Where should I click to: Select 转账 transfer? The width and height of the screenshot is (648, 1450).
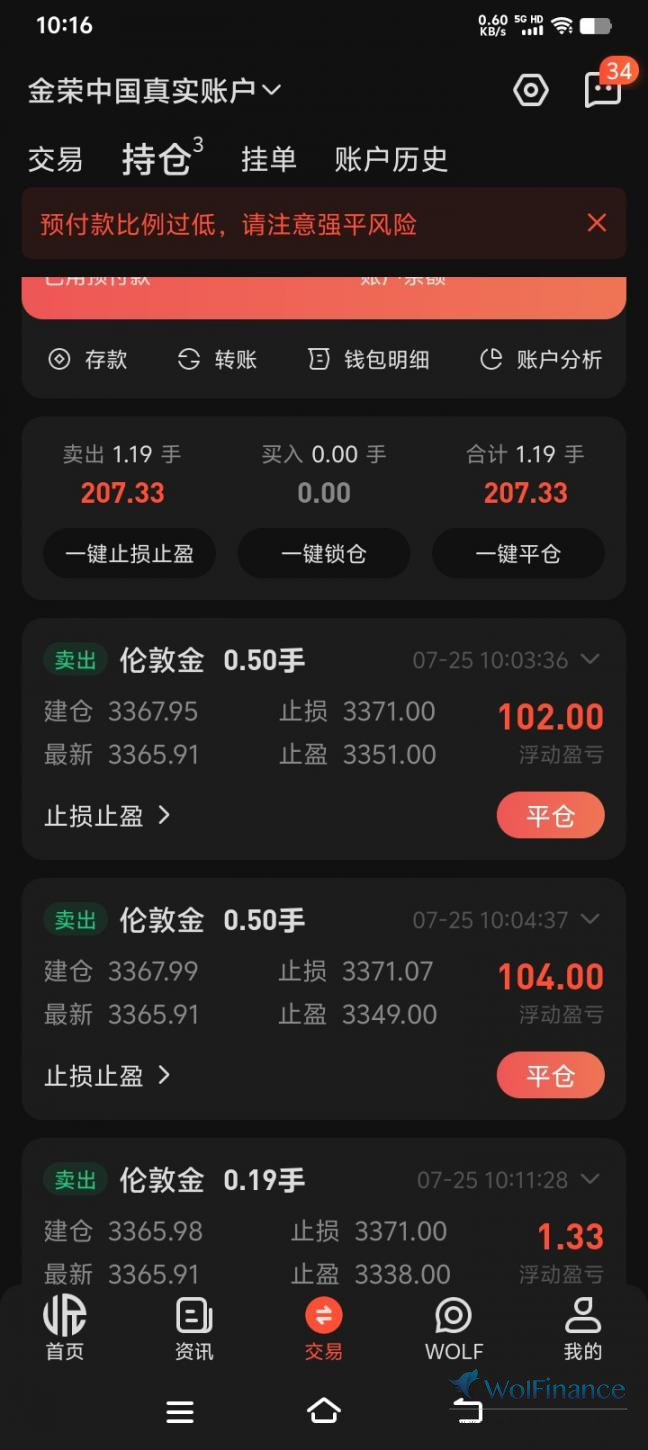click(x=217, y=360)
